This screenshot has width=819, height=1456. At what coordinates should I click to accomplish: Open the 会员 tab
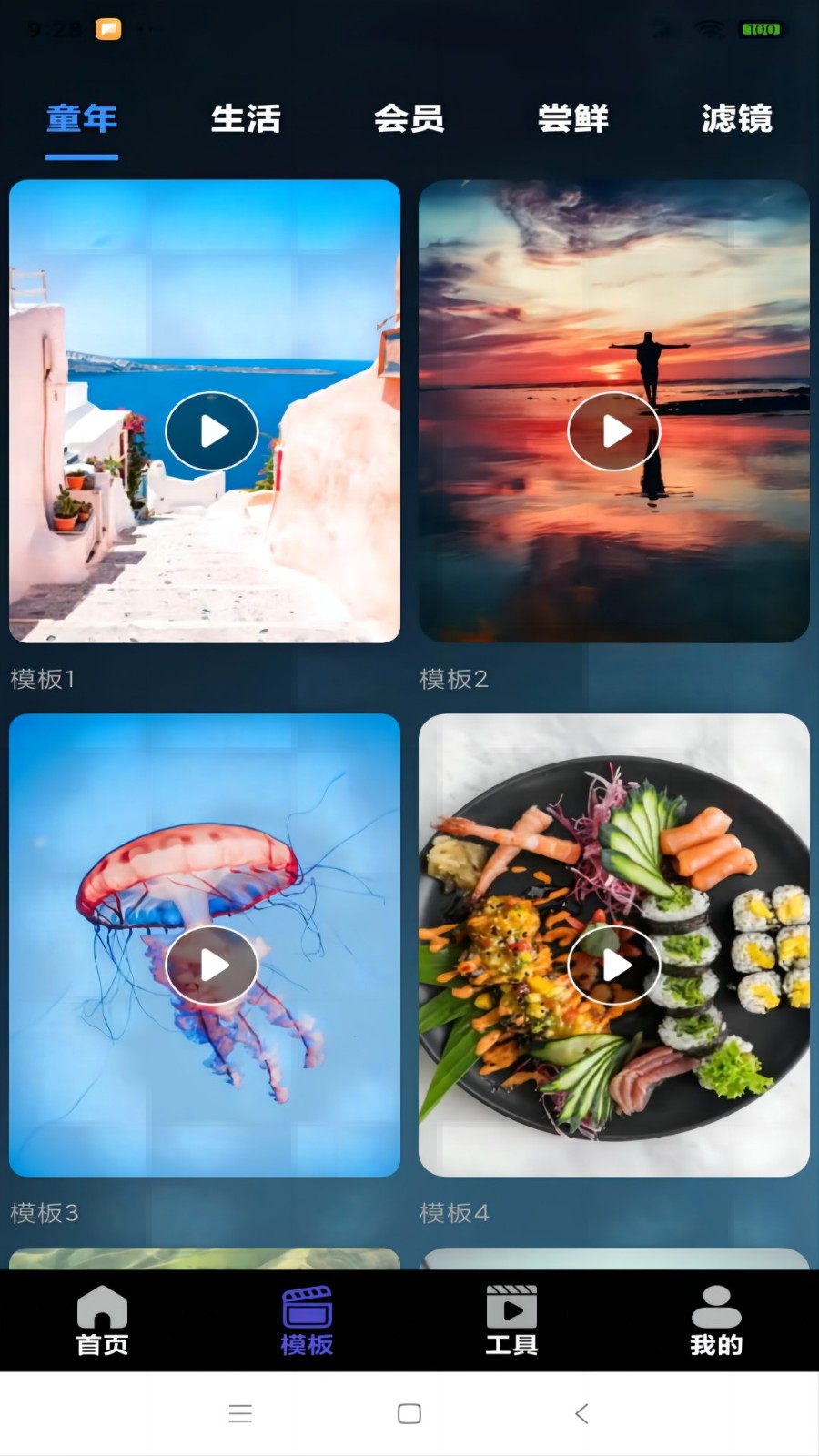[x=409, y=119]
